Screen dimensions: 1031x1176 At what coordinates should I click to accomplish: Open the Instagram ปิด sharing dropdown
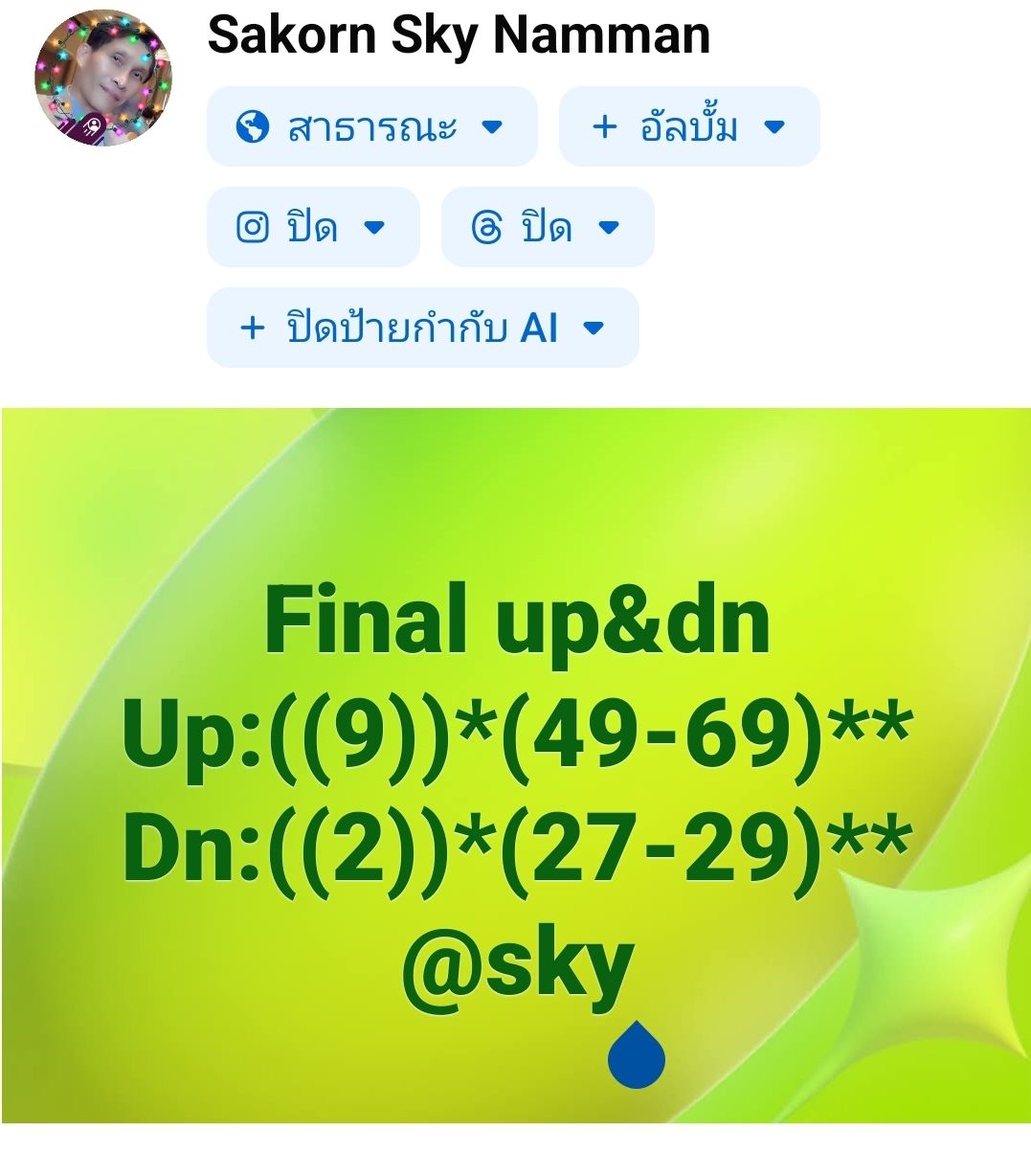tap(312, 227)
